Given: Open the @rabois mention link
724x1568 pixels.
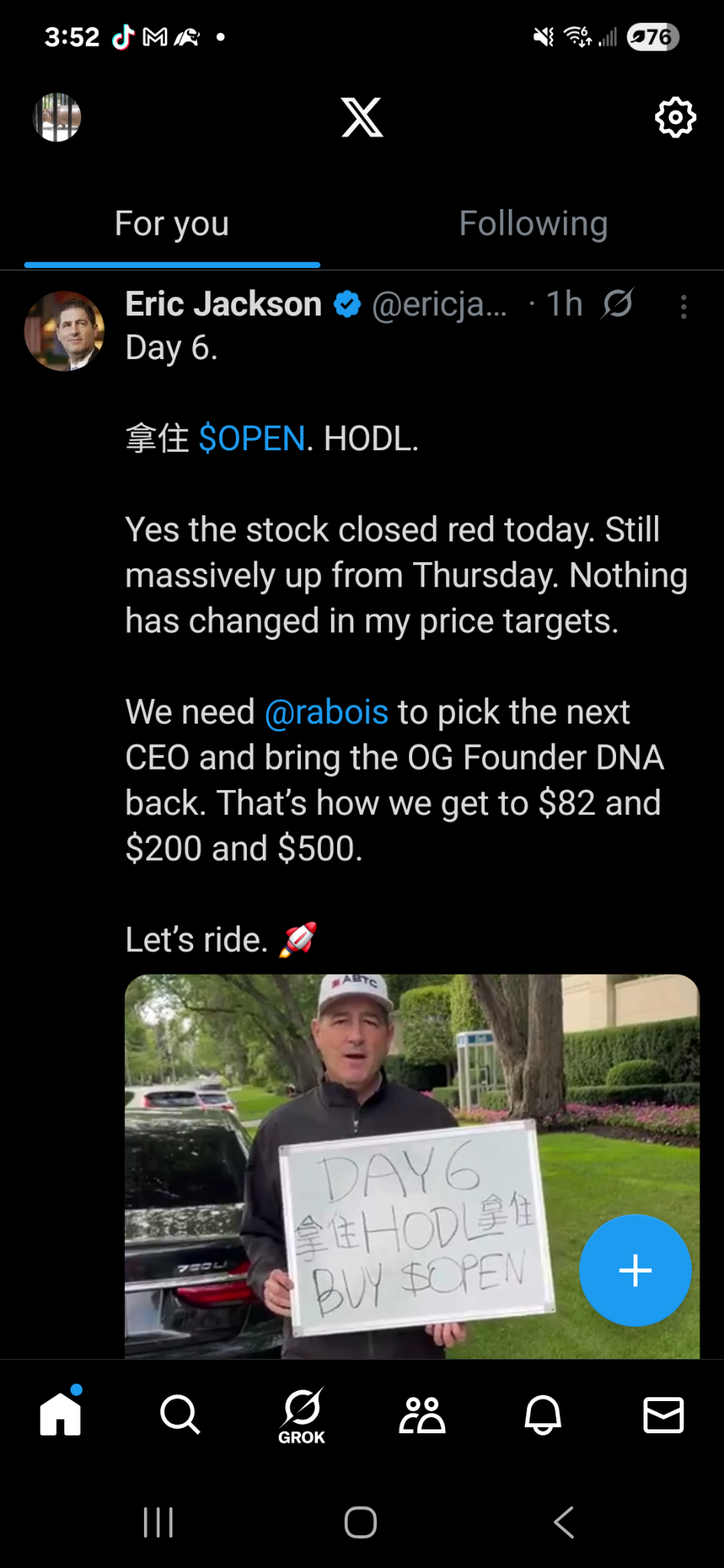Looking at the screenshot, I should tap(326, 712).
